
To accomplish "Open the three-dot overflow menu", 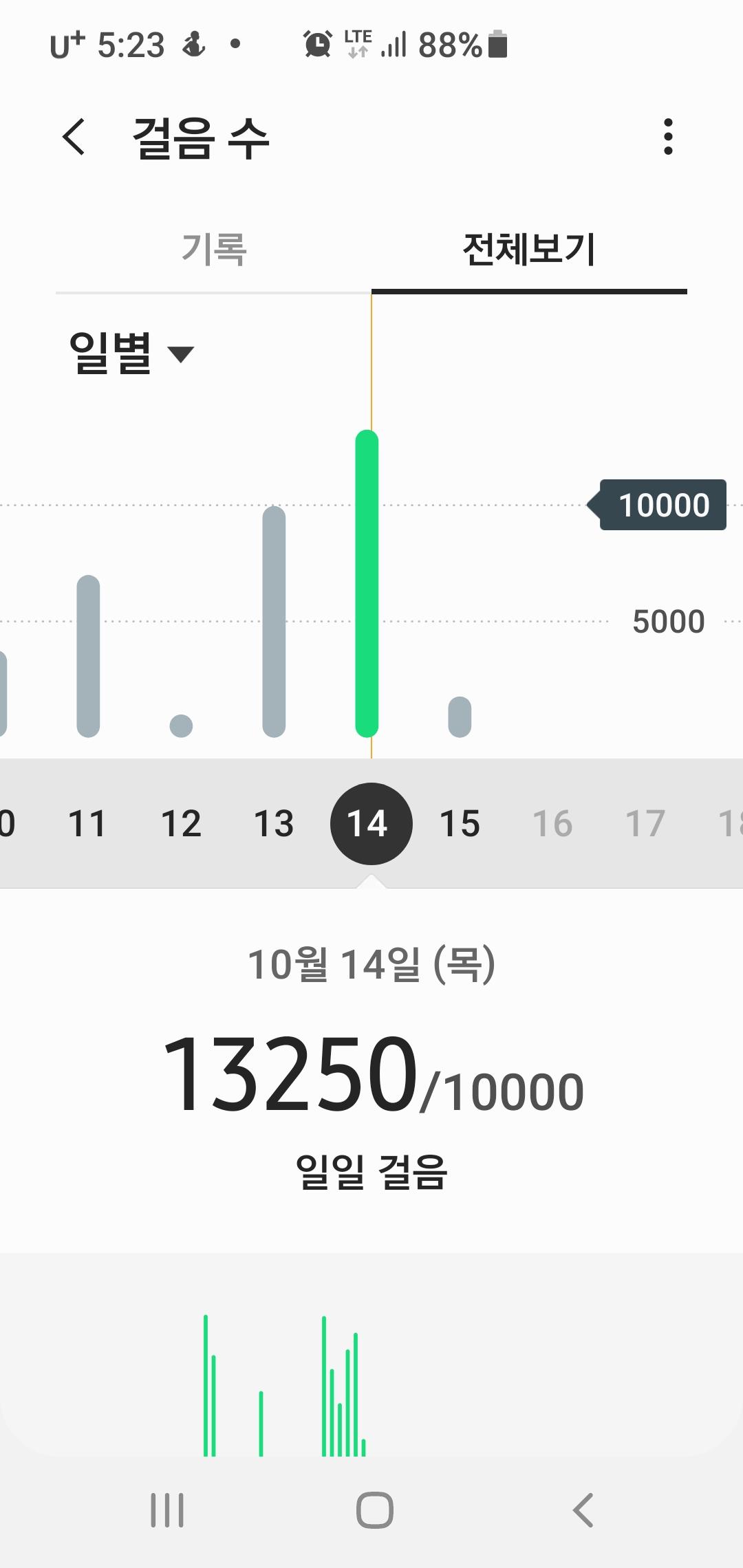I will tap(667, 137).
